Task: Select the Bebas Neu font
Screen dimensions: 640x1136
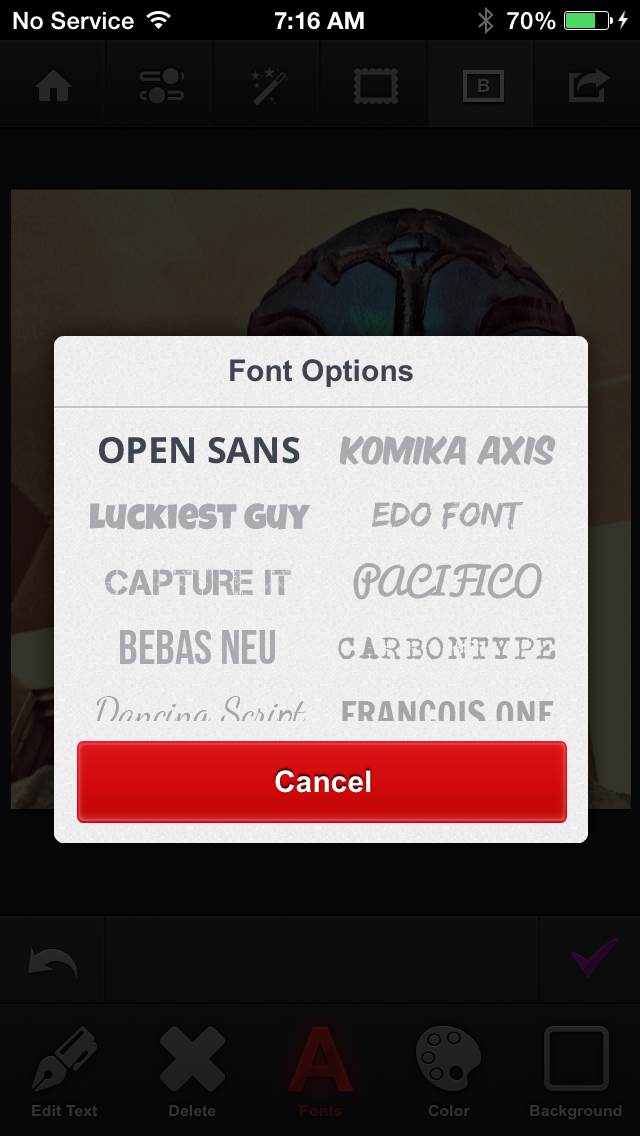Action: [197, 648]
